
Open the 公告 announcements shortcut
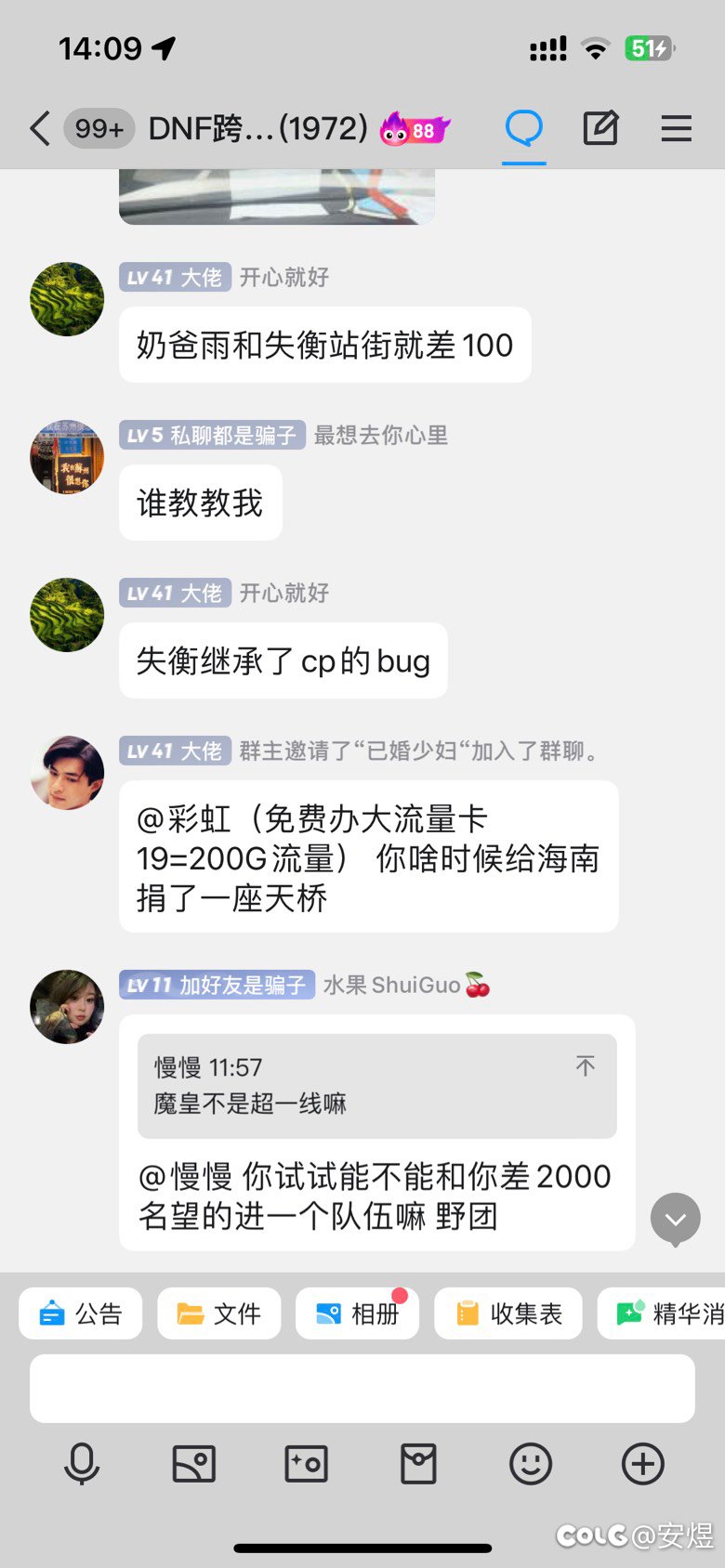tap(81, 1313)
